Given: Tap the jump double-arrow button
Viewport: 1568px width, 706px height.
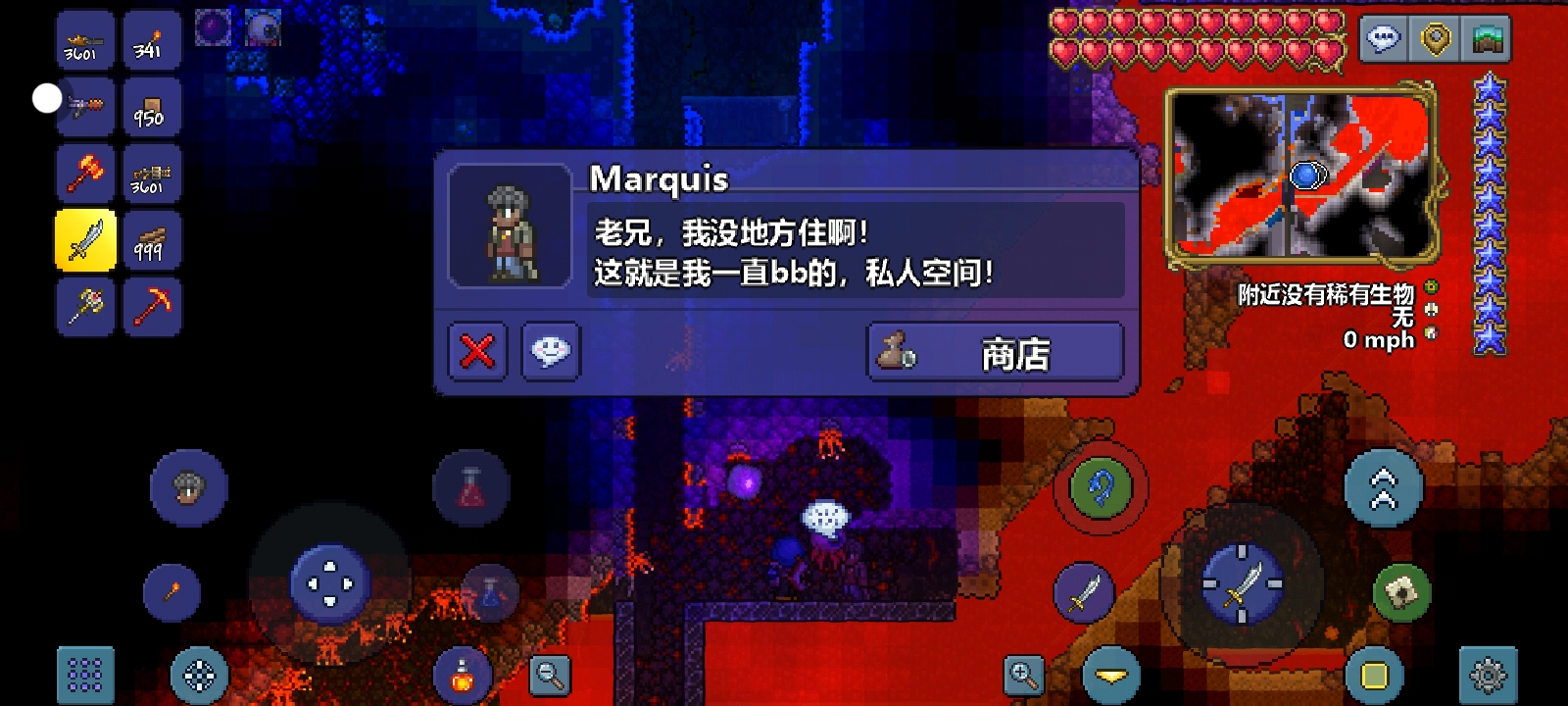Looking at the screenshot, I should point(1383,487).
